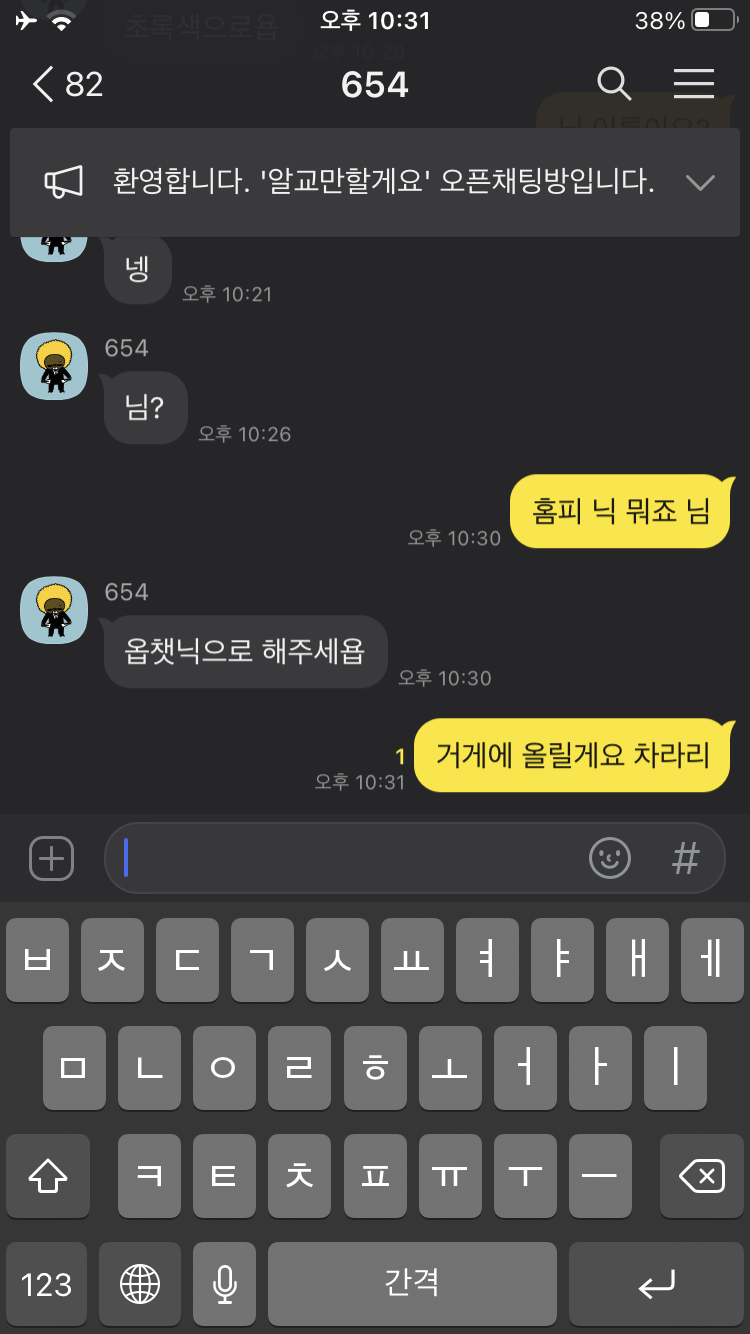Screen dimensions: 750x1334
Task: Tap the message input field
Action: [350, 858]
